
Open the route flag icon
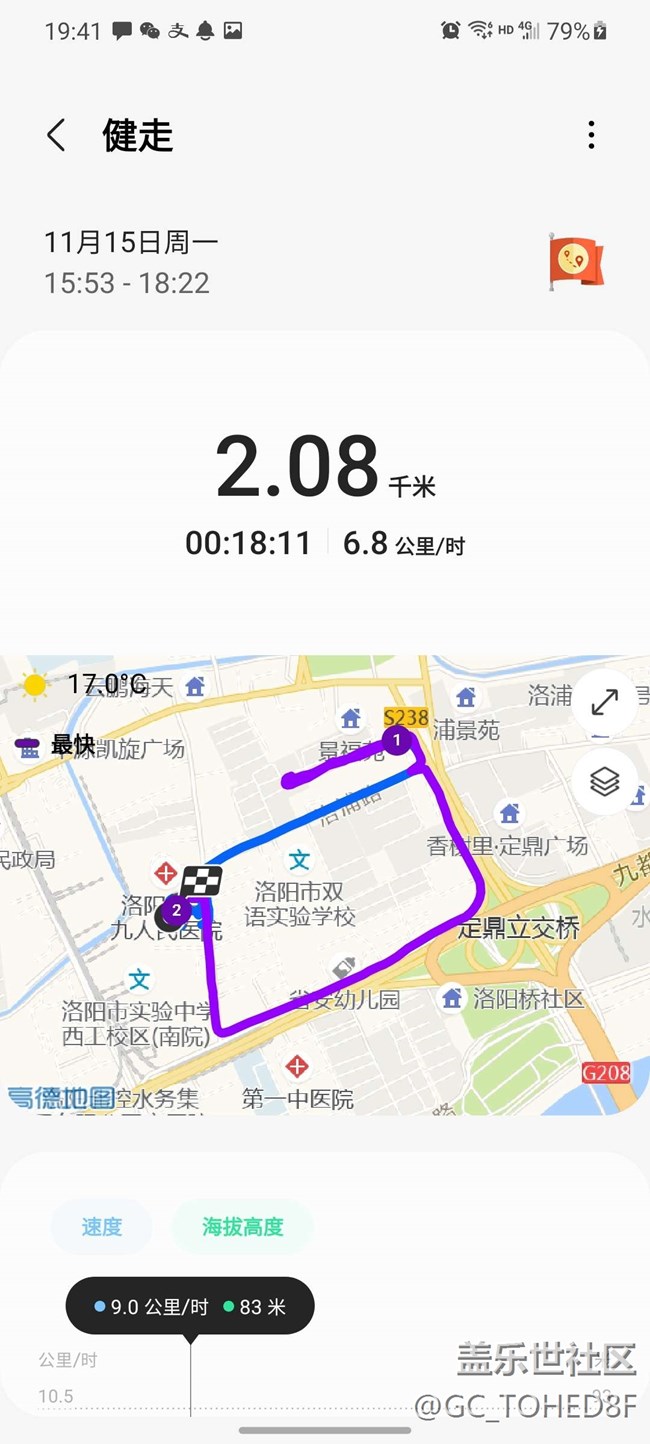coord(576,261)
